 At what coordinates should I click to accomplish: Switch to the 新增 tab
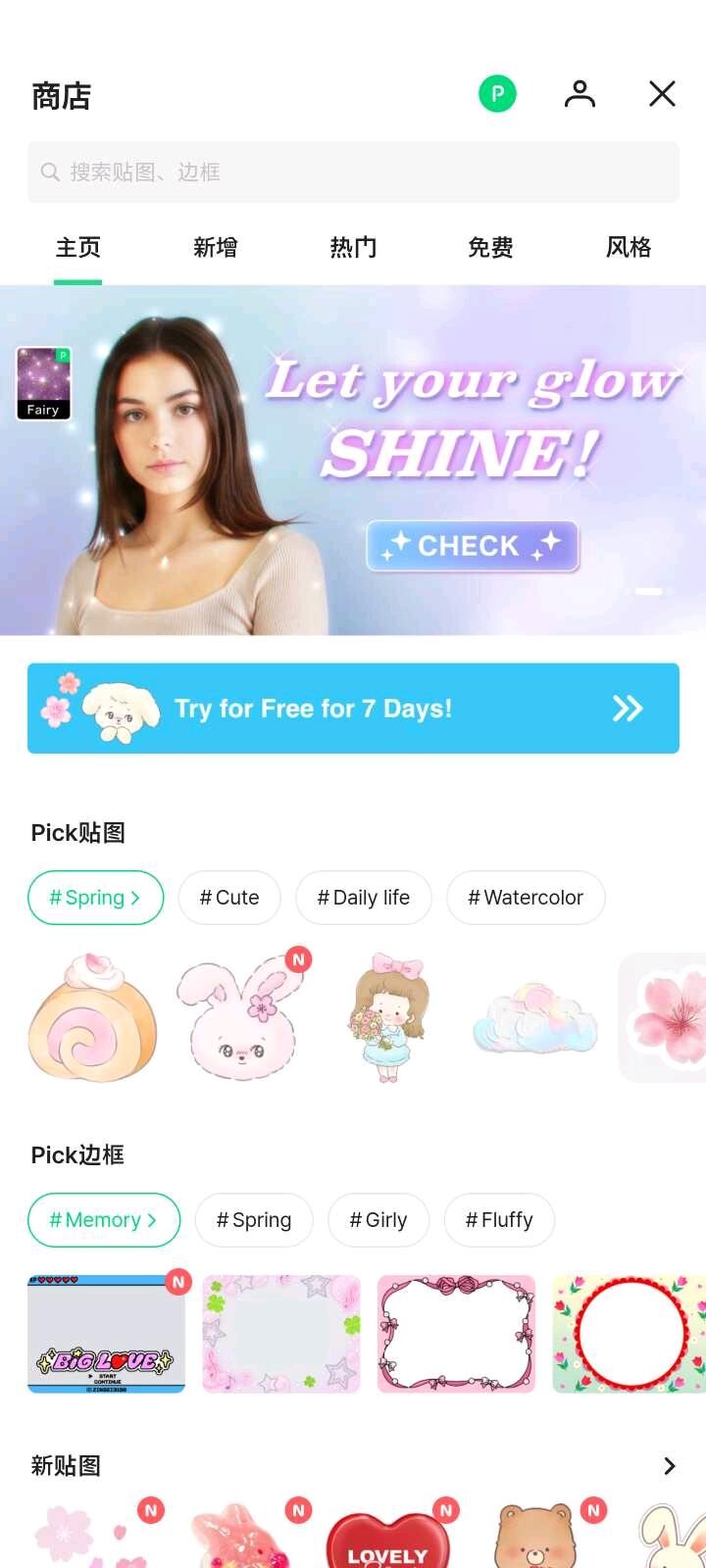[x=215, y=248]
